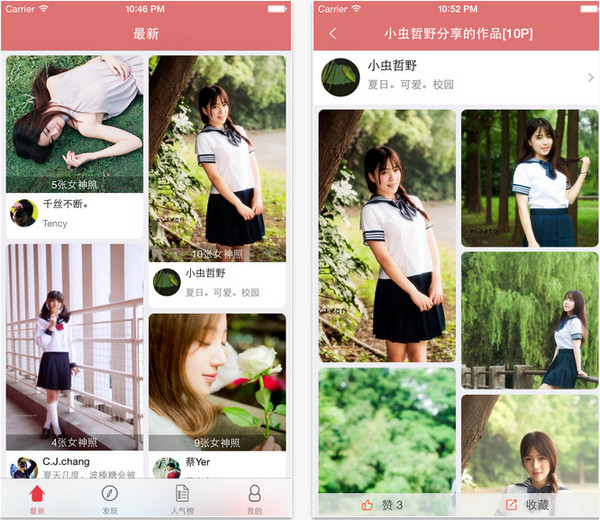Image resolution: width=600 pixels, height=520 pixels.
Task: Open 小虫哲野's profile row with chevron
Action: pyautogui.click(x=458, y=77)
